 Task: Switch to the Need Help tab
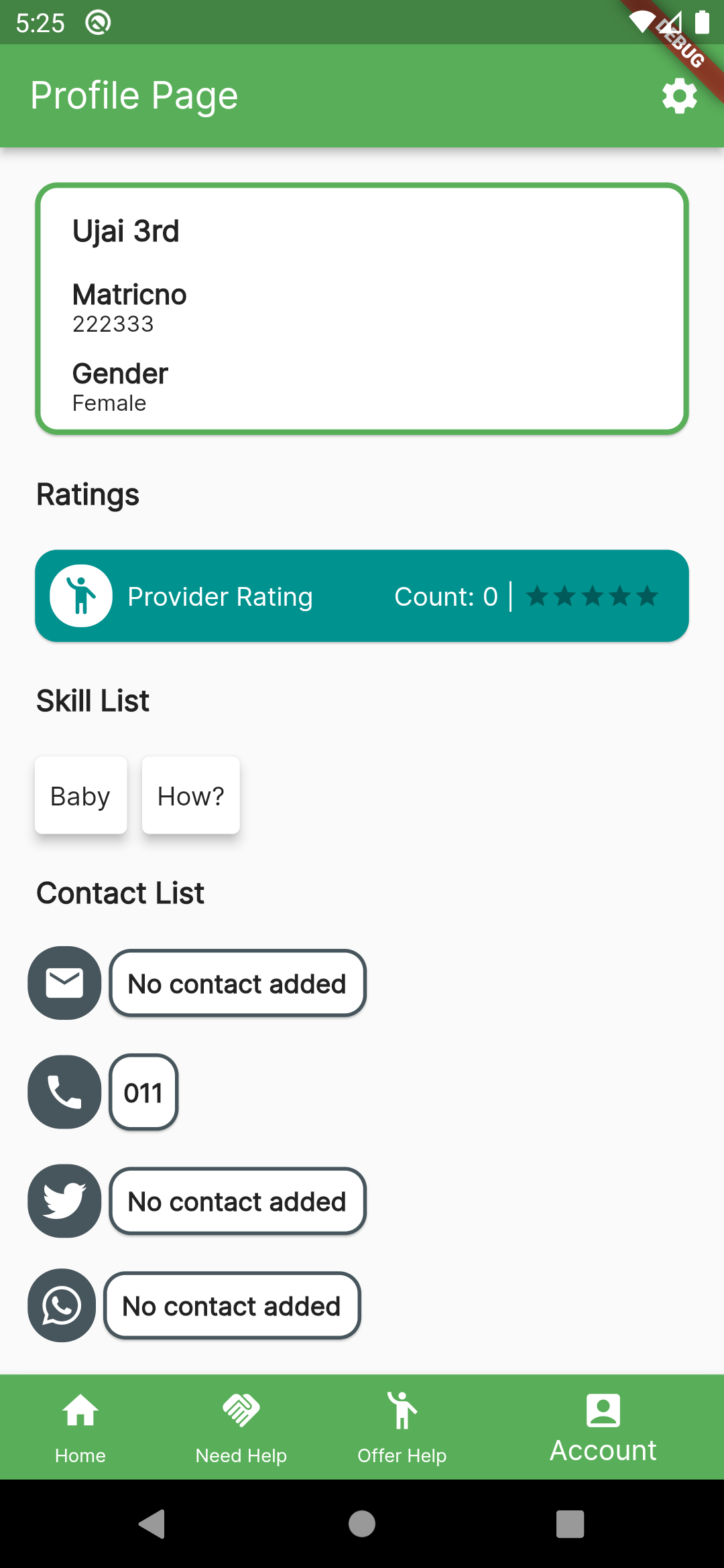tap(241, 1427)
